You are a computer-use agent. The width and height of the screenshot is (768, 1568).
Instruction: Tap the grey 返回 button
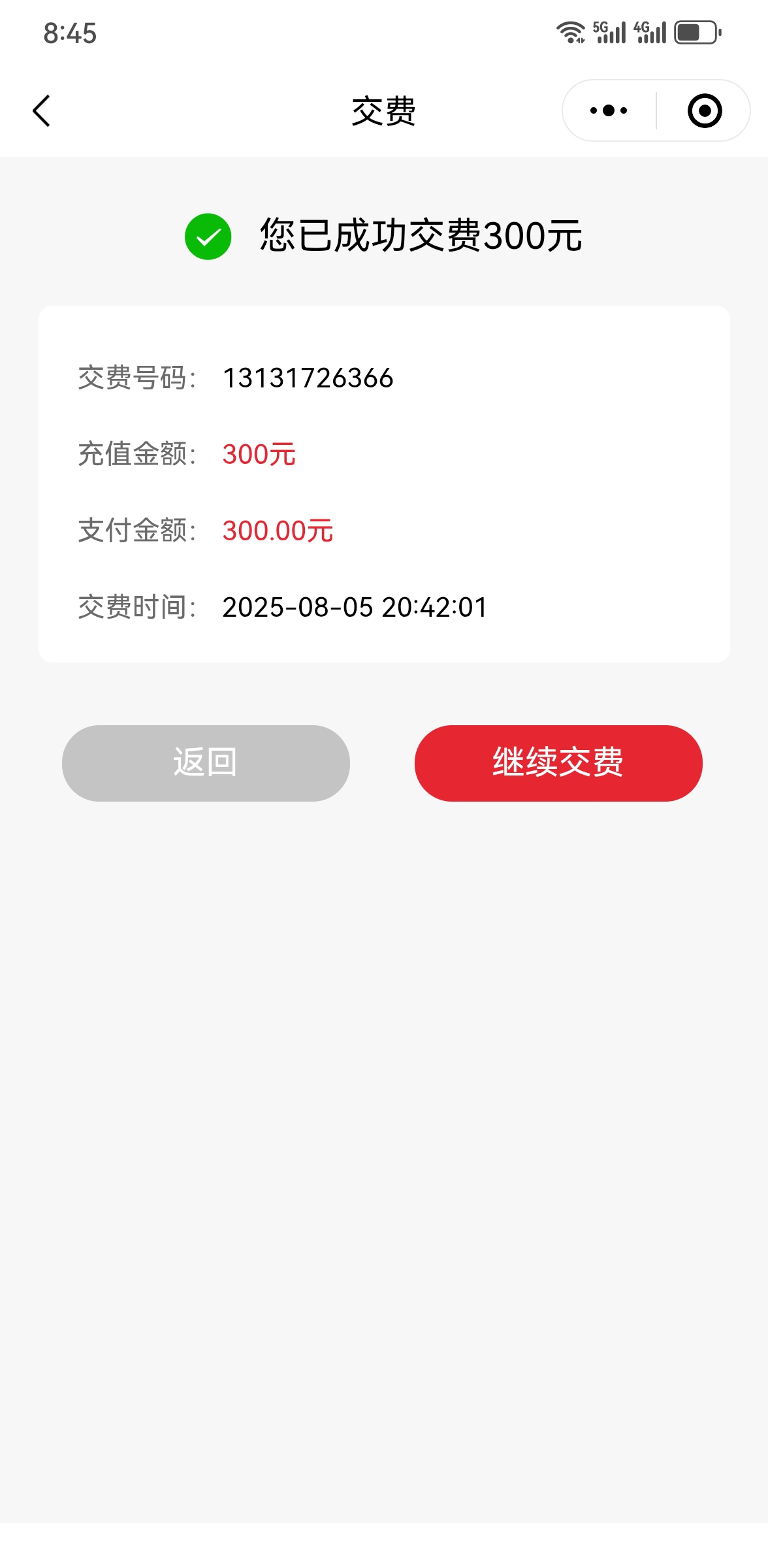[206, 762]
